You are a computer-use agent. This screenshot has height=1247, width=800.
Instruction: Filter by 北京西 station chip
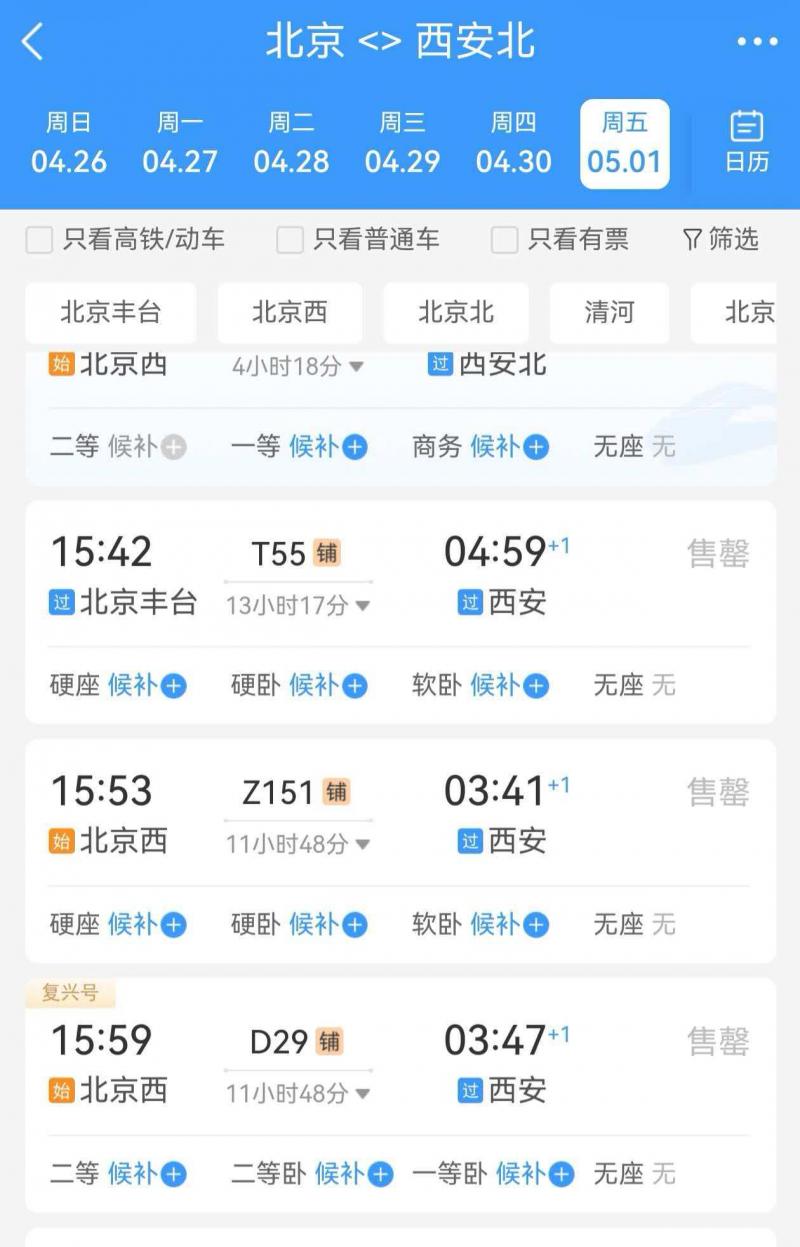coord(290,312)
